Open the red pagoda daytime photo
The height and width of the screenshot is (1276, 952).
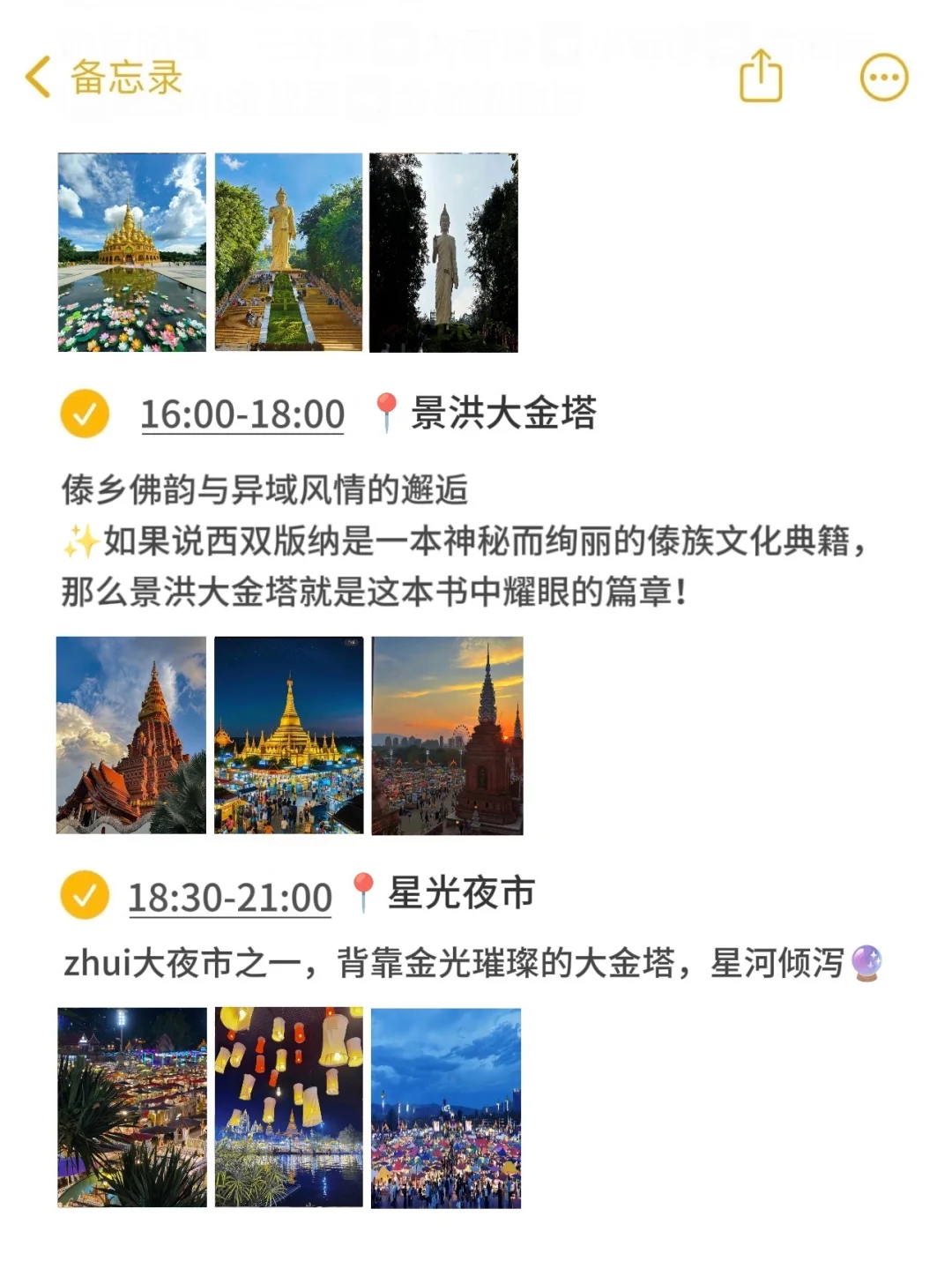131,735
